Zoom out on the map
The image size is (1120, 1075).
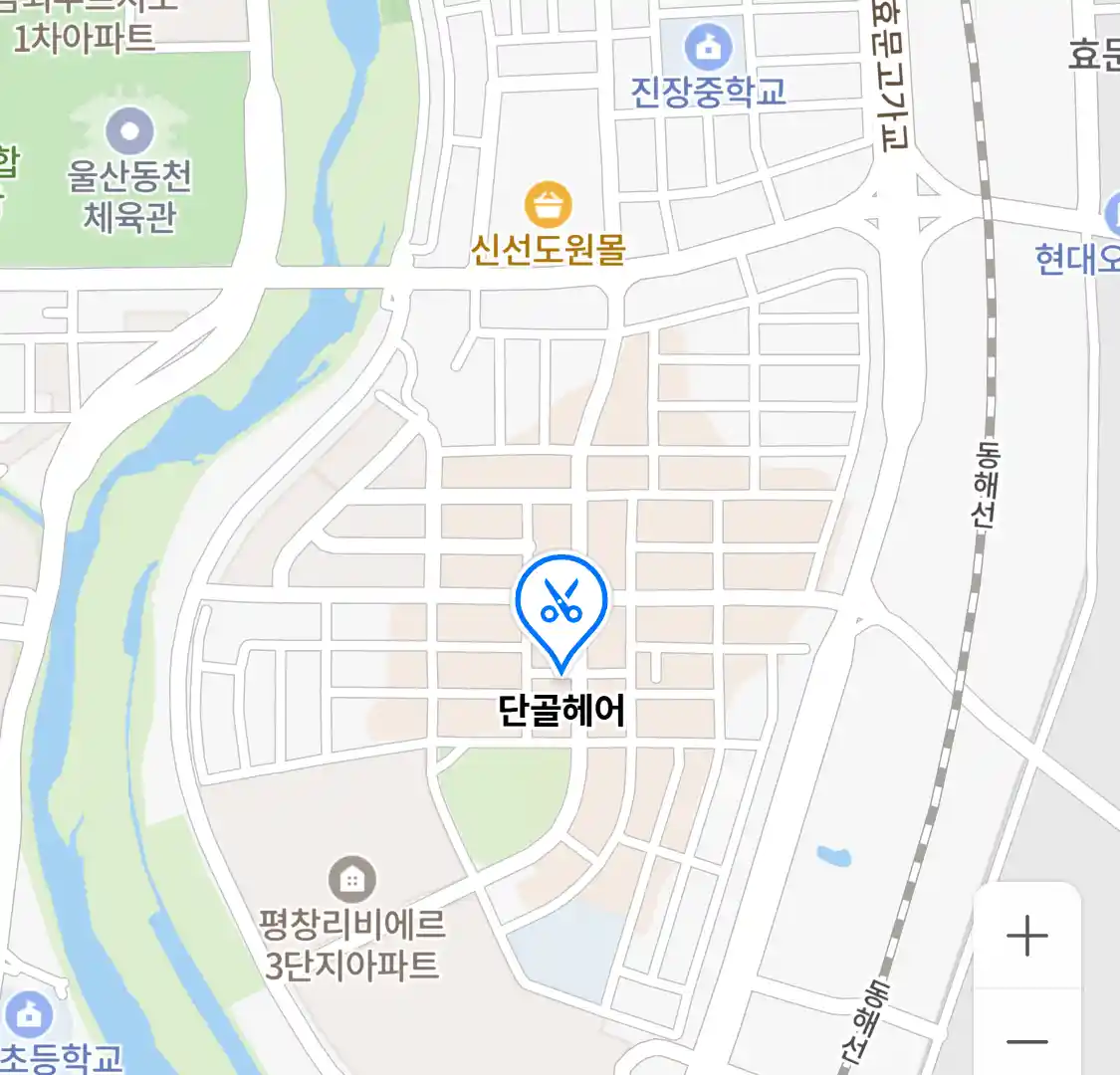1026,1041
